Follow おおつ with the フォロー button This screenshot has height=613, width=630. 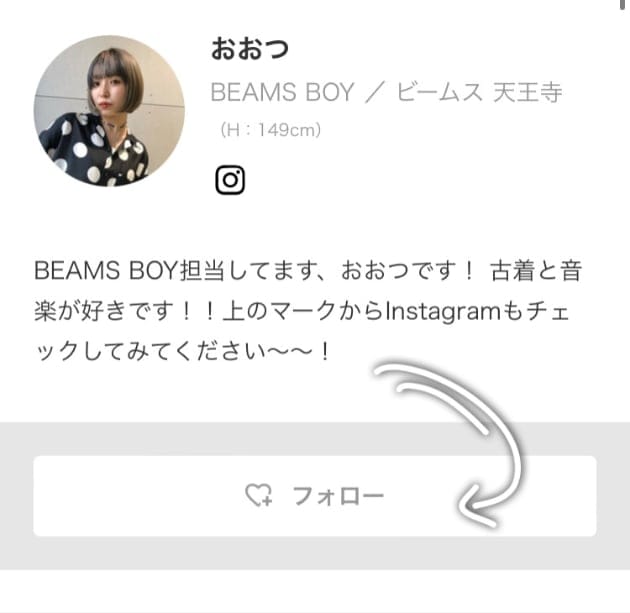pos(314,496)
